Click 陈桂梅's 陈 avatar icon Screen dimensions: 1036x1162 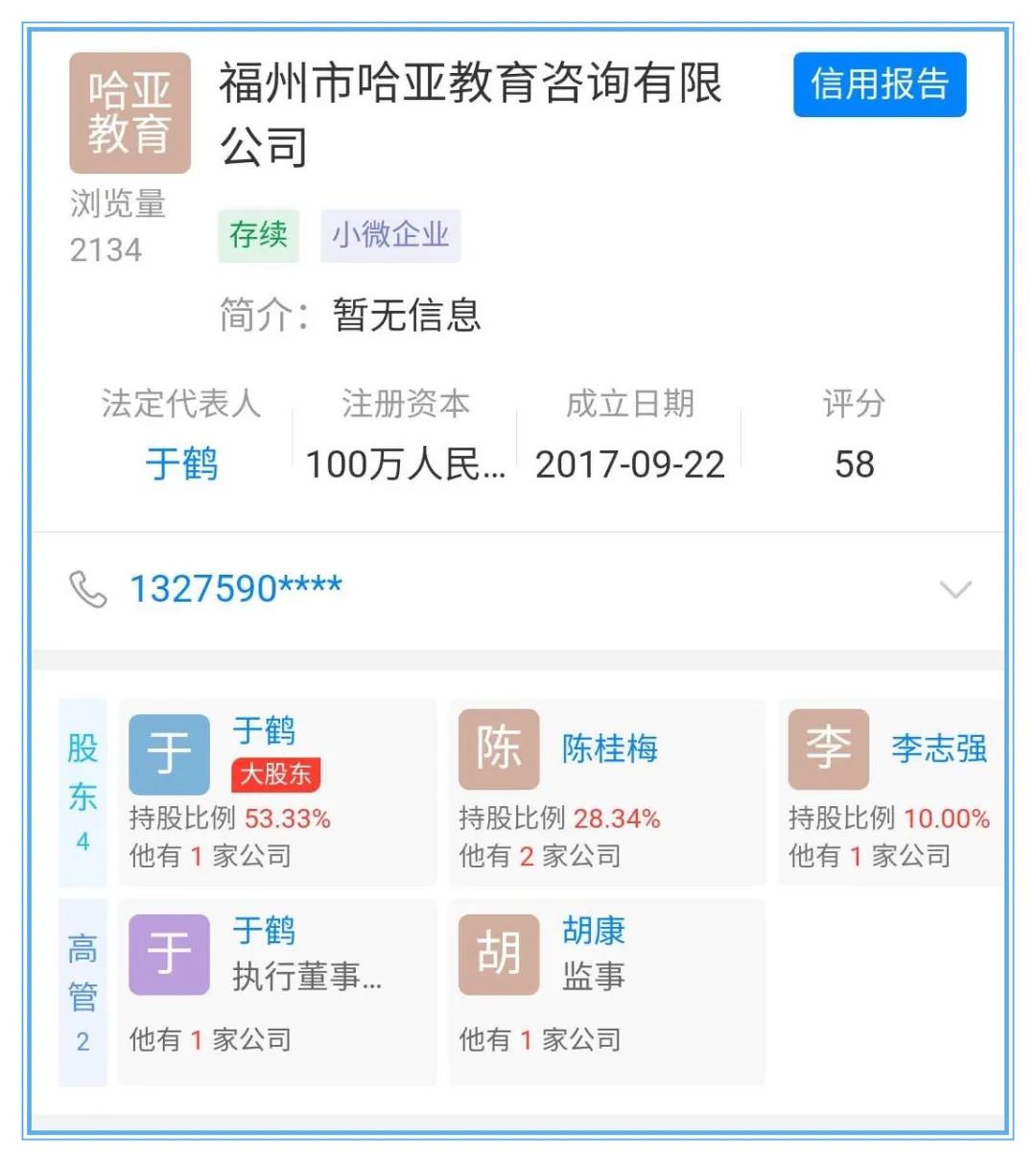(498, 751)
